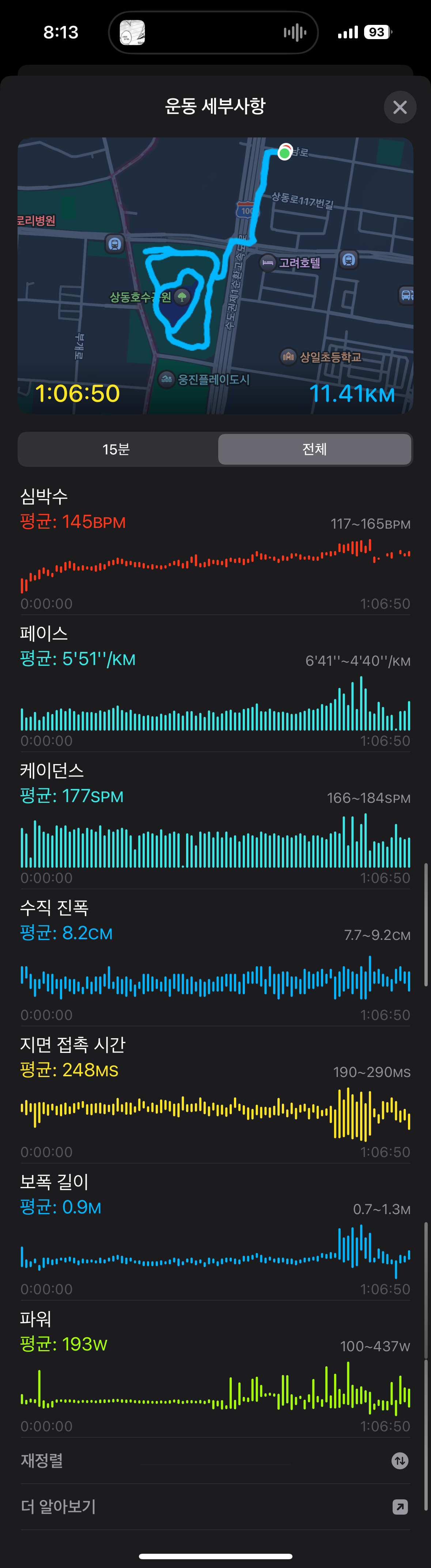Close the 운동 세부사항 sheet
431x1568 pixels.
(x=399, y=107)
